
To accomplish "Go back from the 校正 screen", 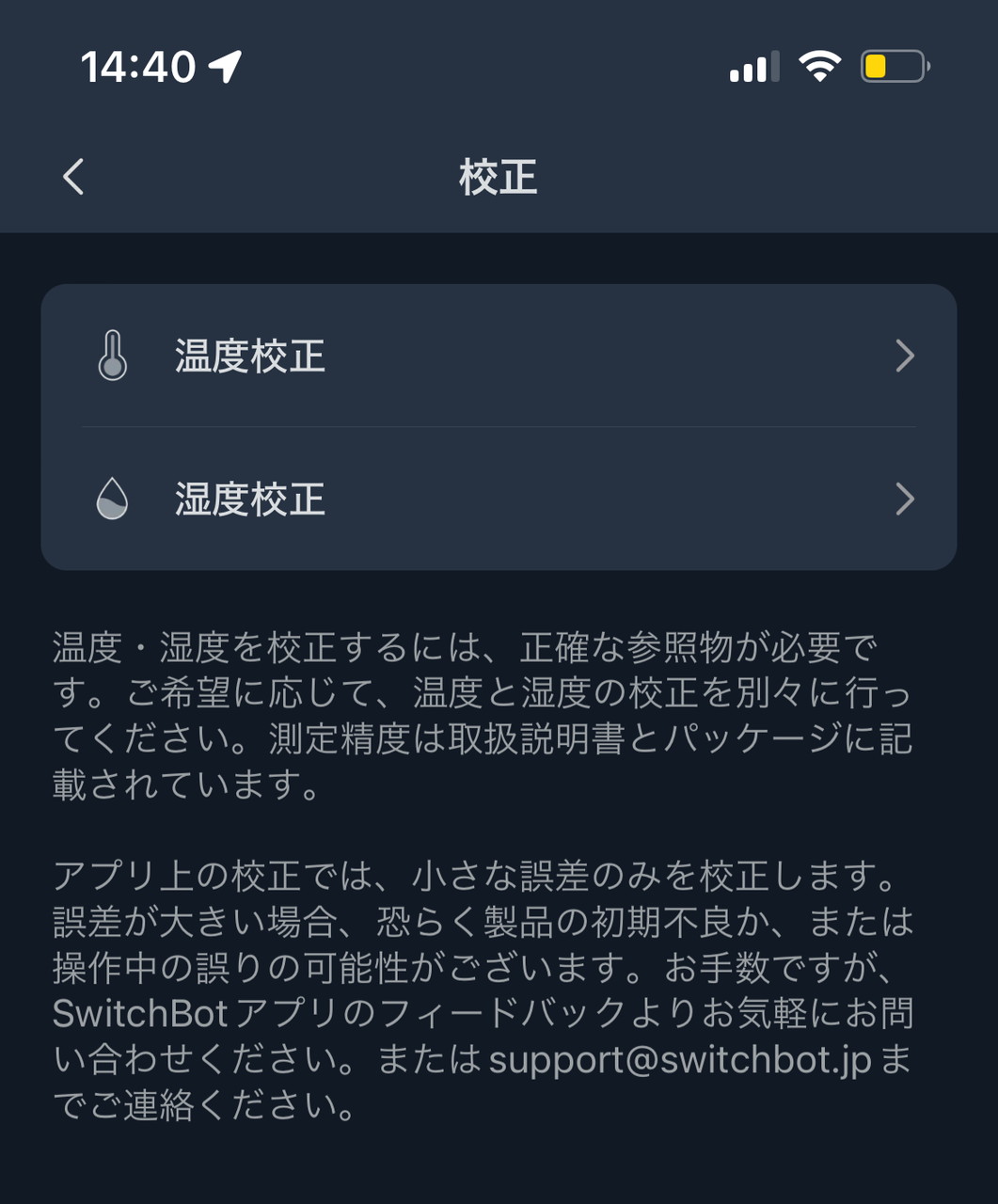I will (x=73, y=177).
